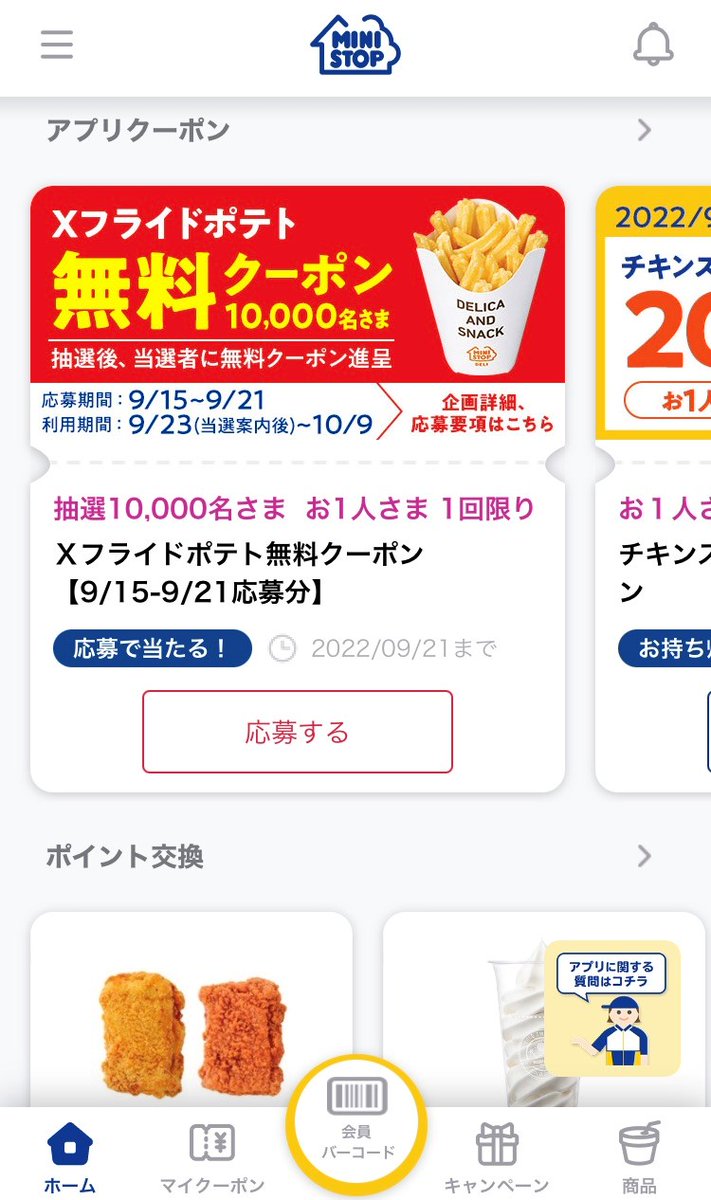Open the fried chicken point exchange item
This screenshot has width=711, height=1200.
[192, 1010]
